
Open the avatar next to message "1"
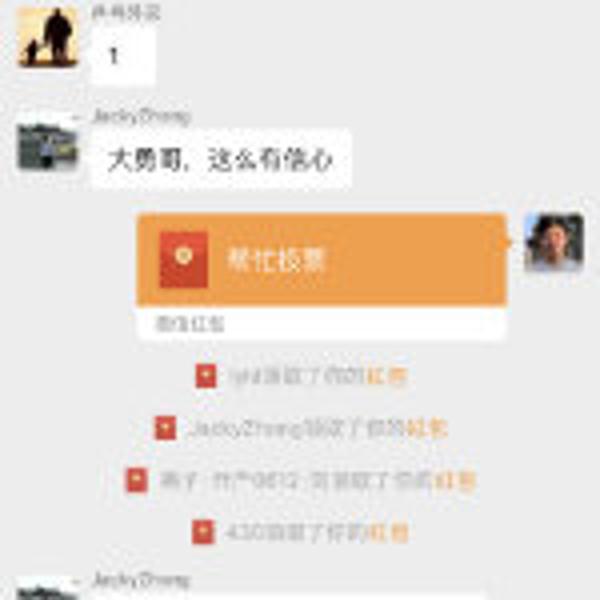(x=48, y=37)
